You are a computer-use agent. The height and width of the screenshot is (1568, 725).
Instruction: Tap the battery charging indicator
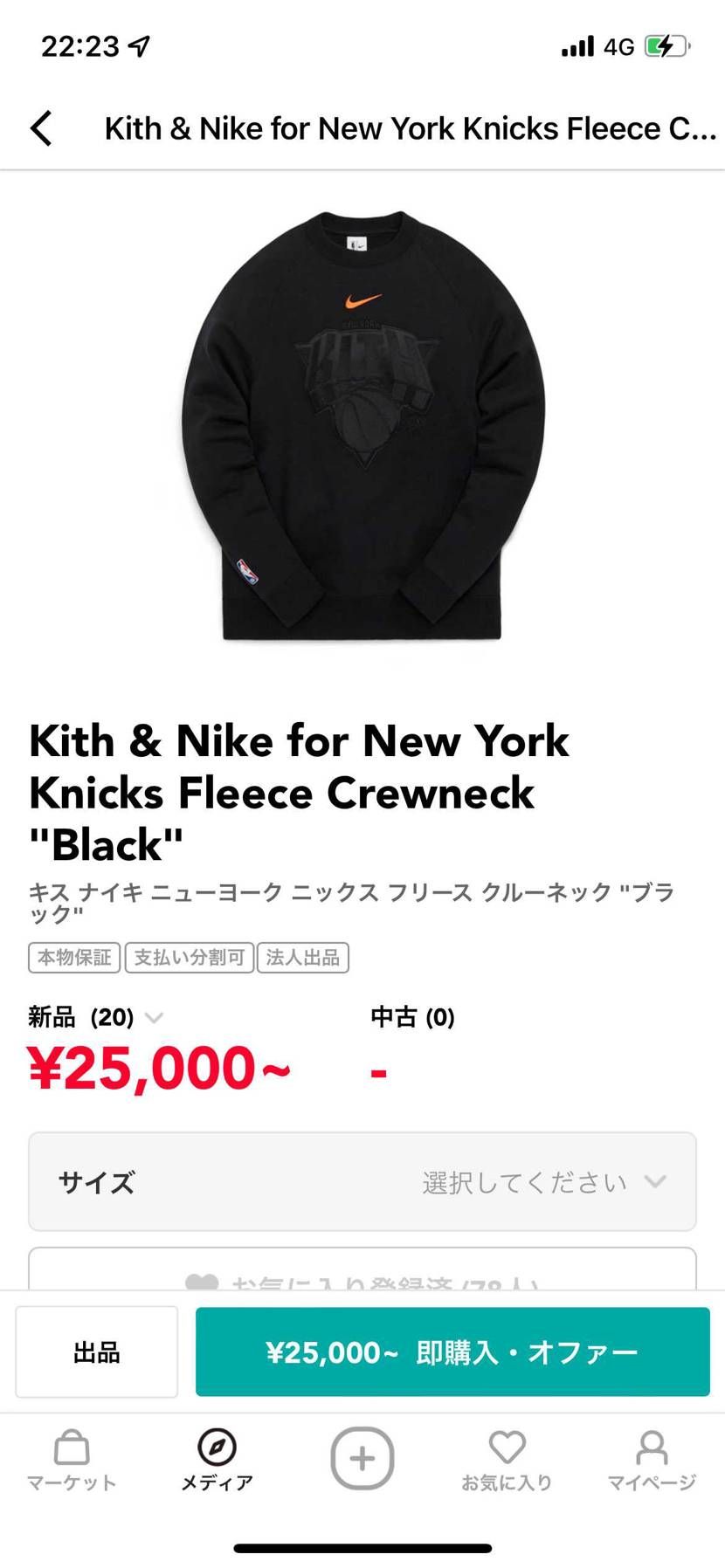[666, 46]
